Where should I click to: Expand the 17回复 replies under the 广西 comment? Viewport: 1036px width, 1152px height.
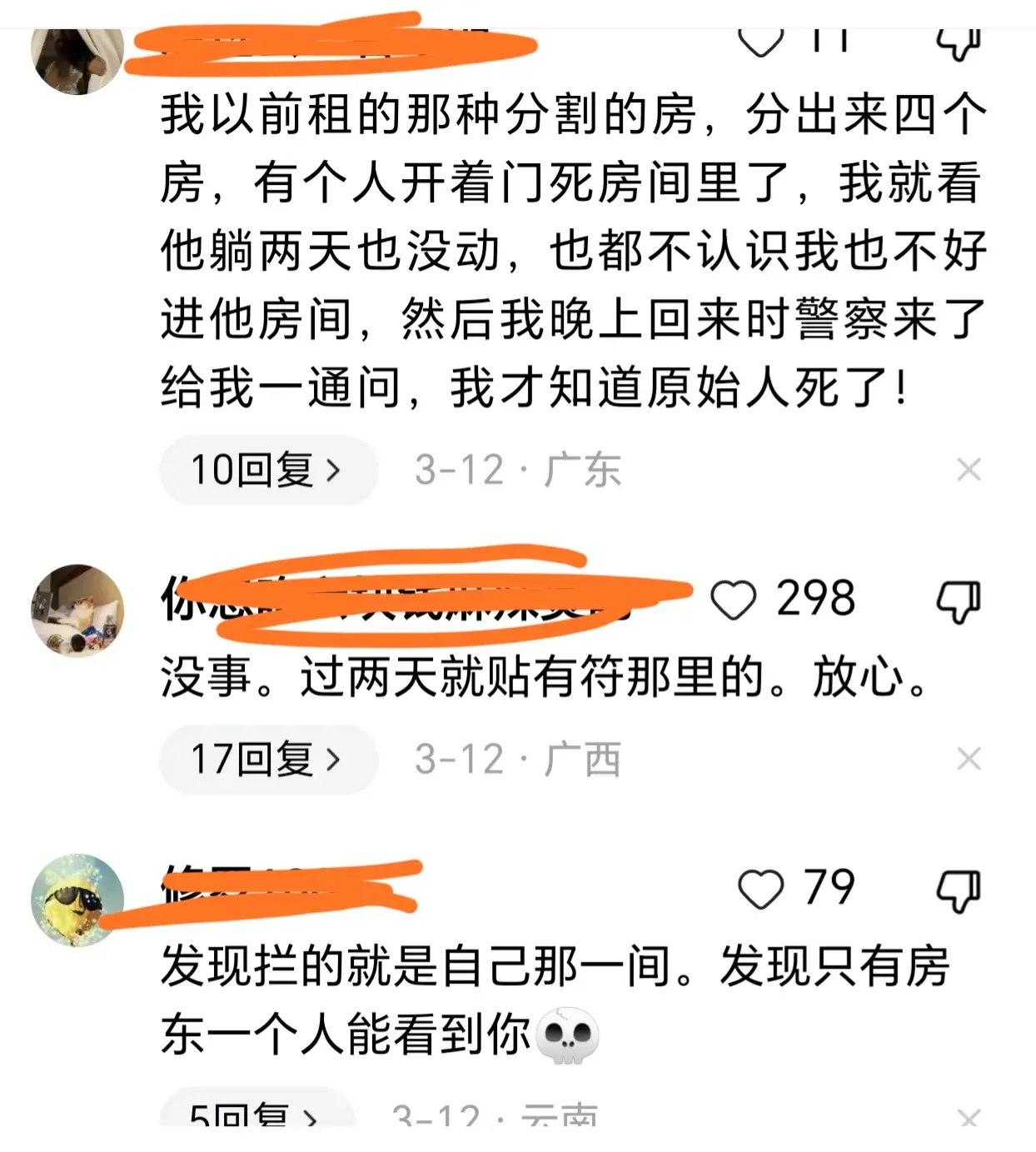click(267, 760)
